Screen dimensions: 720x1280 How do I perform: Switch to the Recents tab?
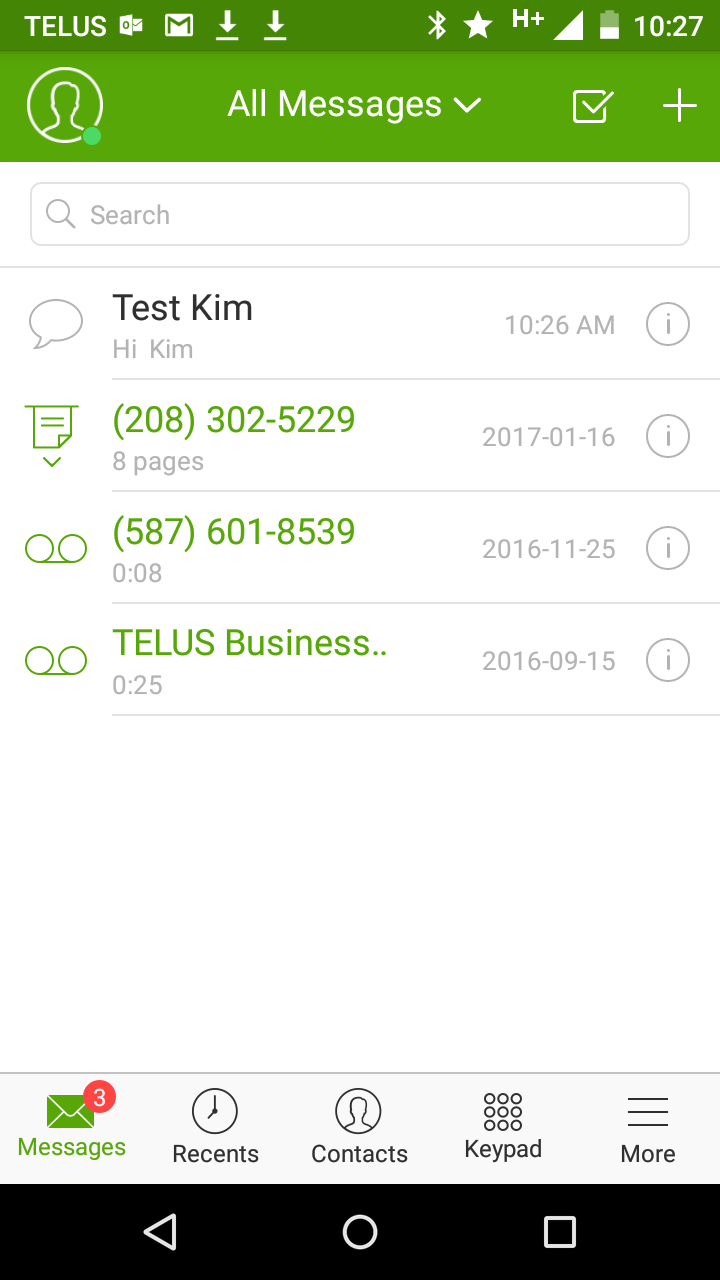pos(215,1128)
